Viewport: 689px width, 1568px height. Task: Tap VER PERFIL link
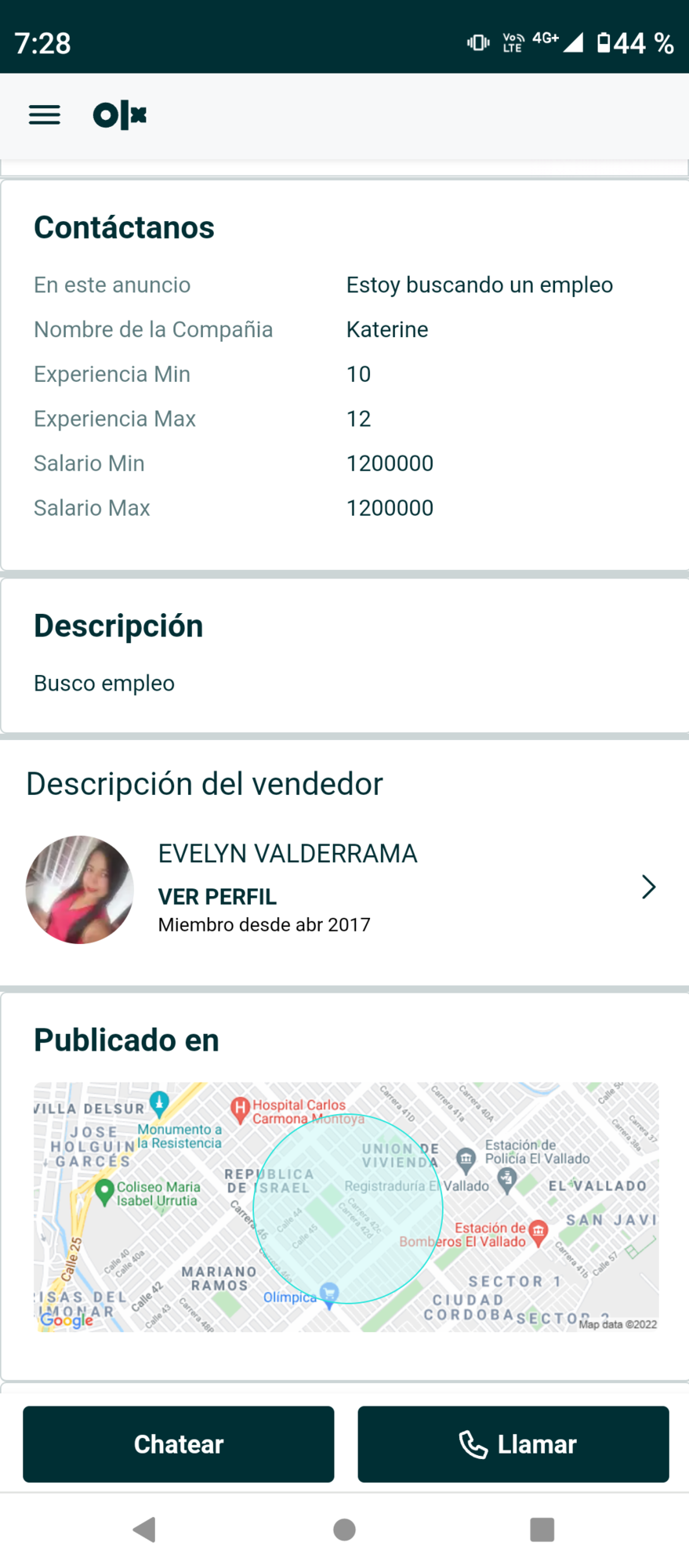217,896
